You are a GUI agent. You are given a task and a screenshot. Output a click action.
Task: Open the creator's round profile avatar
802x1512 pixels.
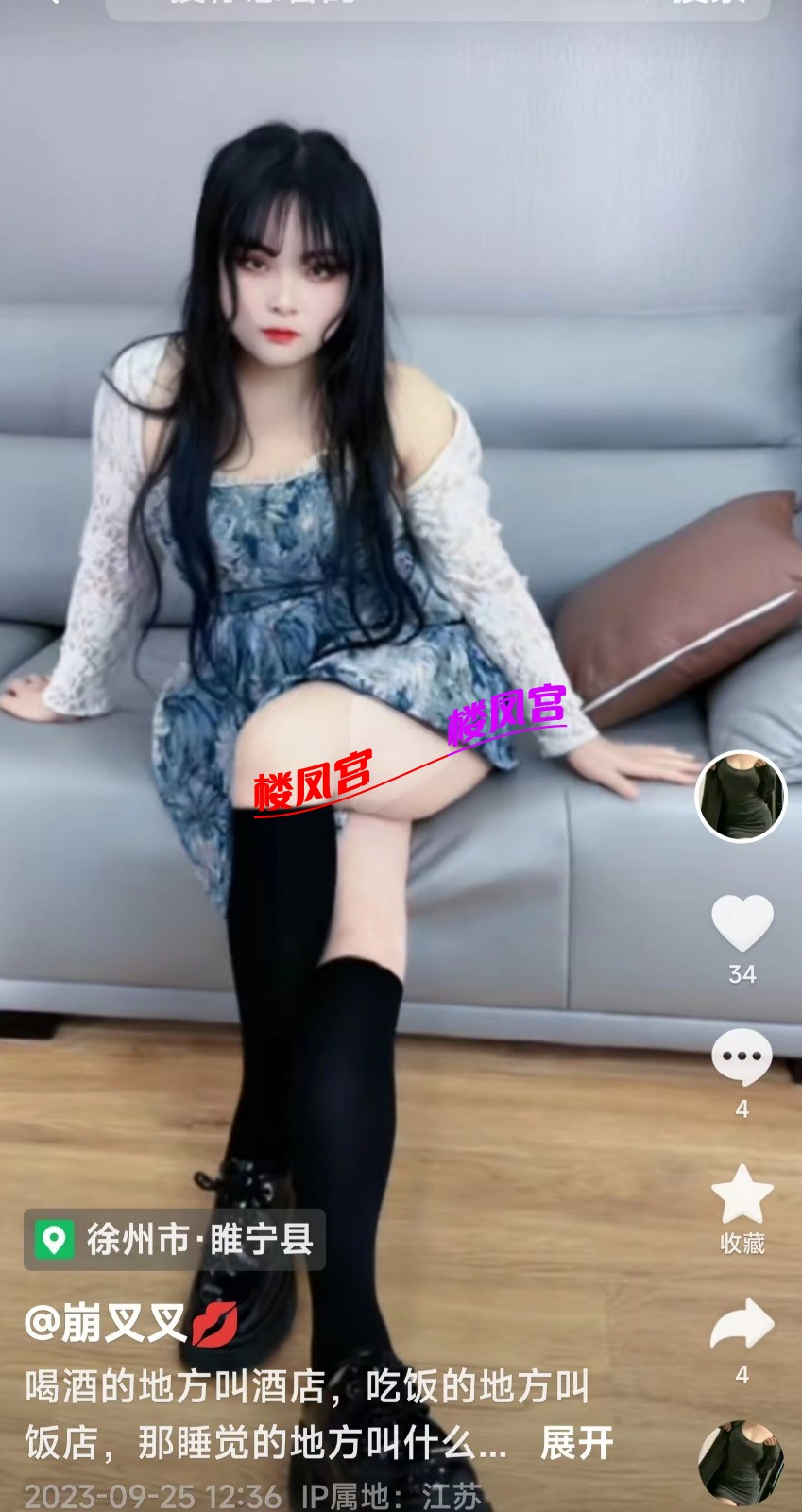[x=741, y=797]
